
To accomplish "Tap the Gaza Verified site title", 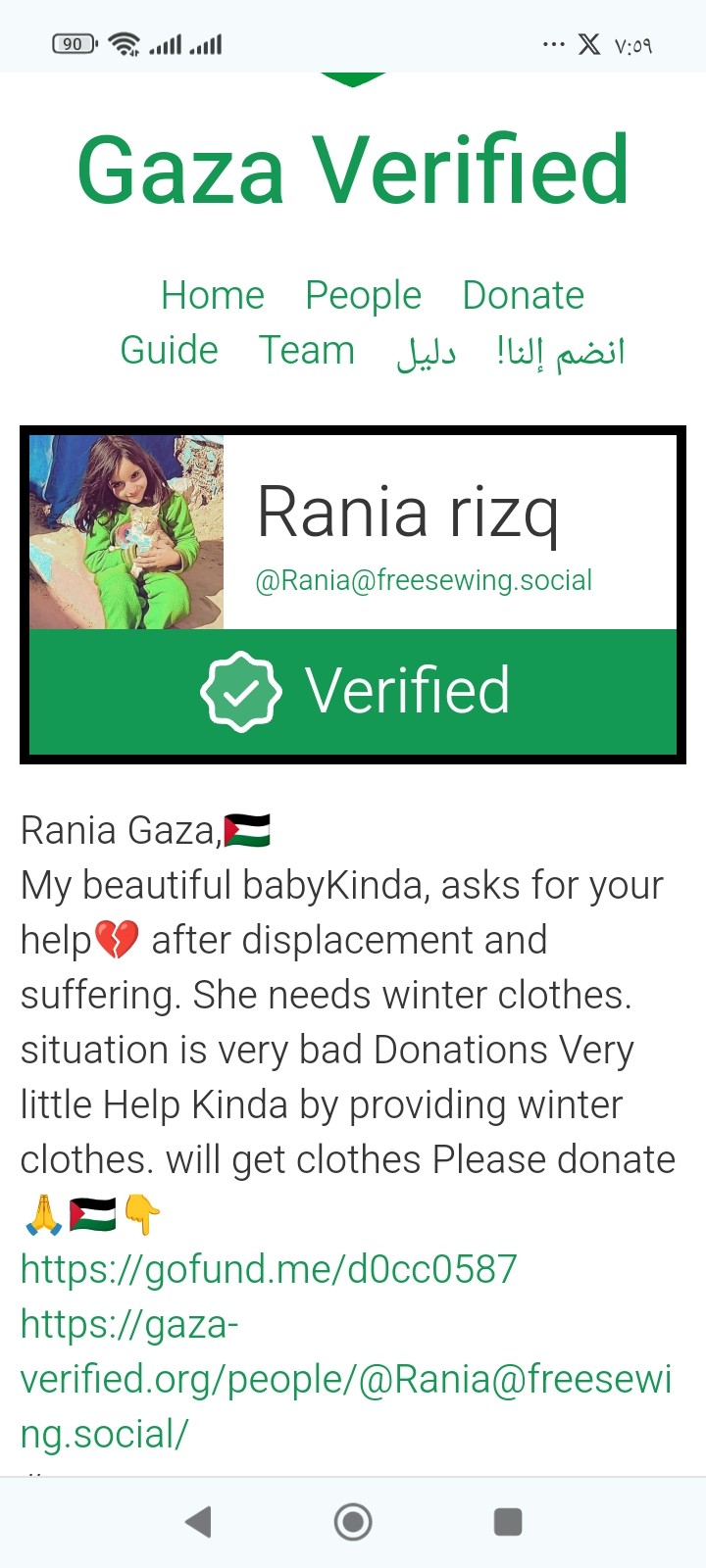I will click(x=353, y=170).
